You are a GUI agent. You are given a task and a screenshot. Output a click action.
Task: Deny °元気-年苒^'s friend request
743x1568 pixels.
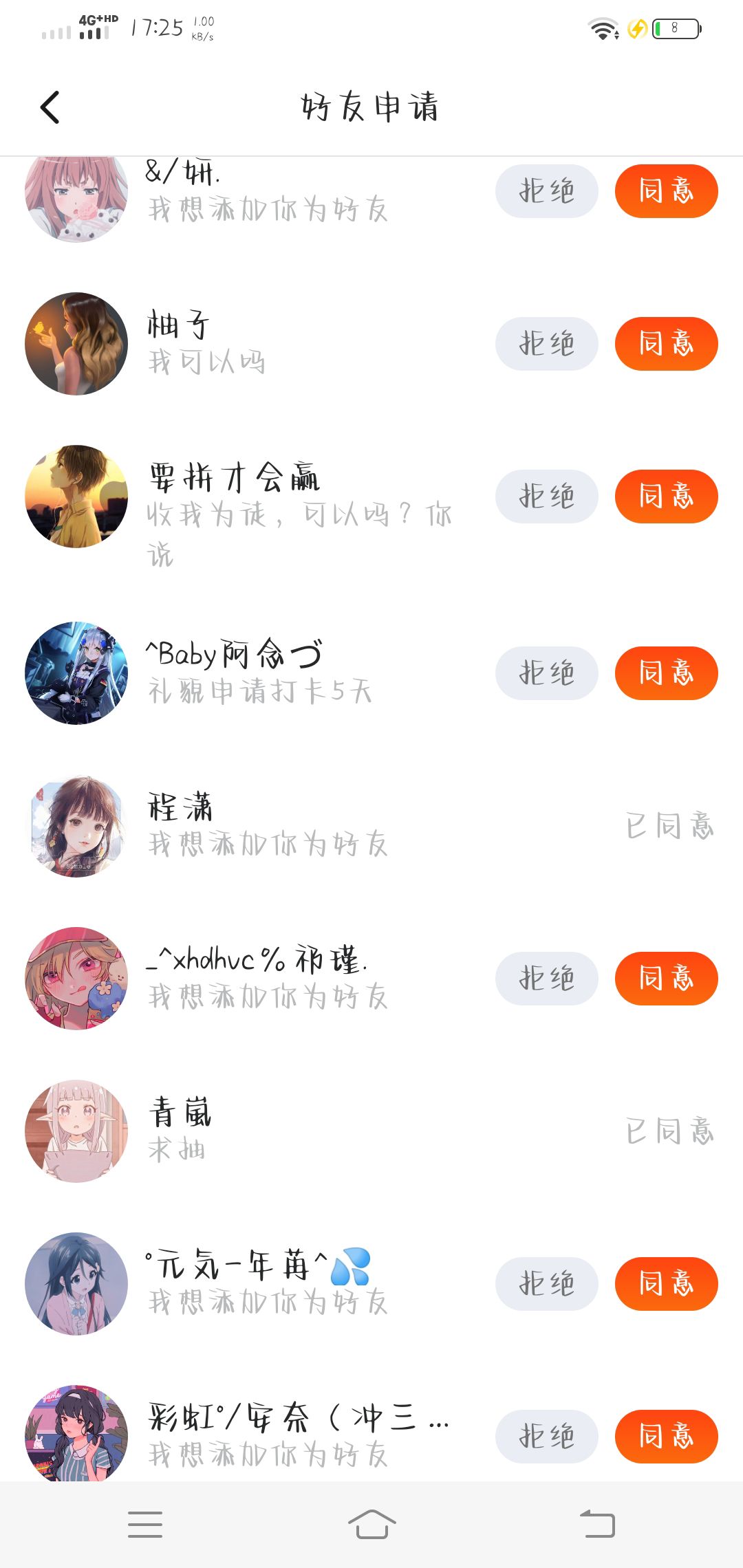[546, 1284]
